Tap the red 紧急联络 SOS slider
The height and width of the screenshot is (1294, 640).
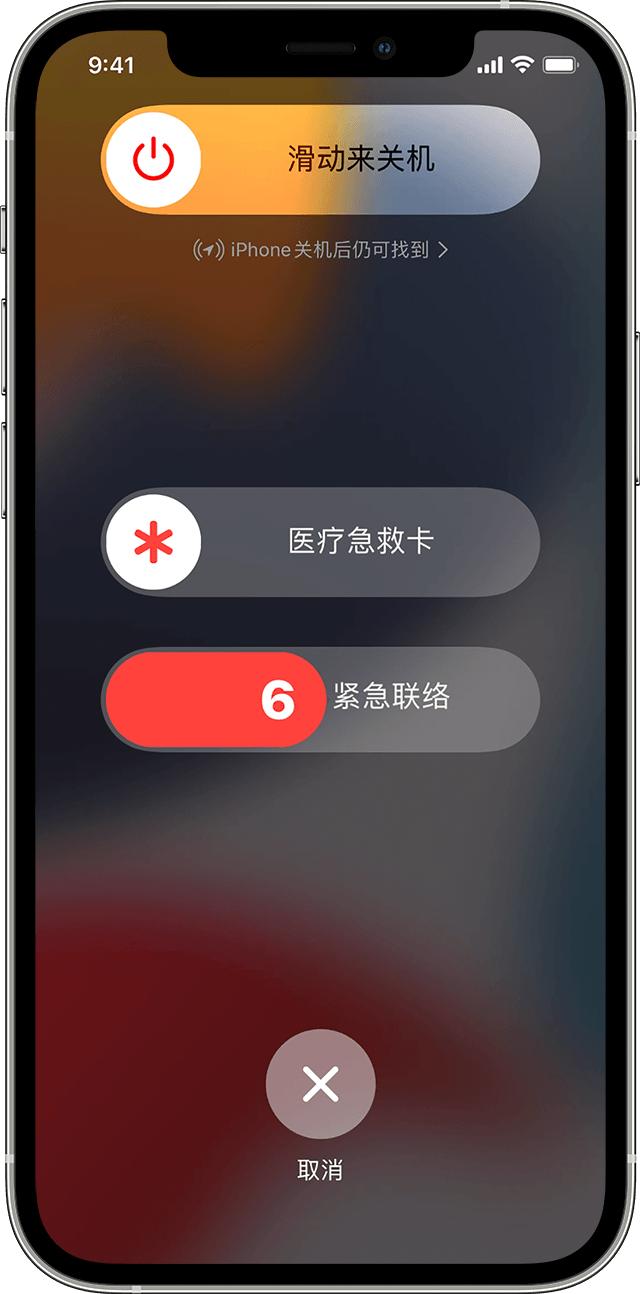(x=215, y=700)
